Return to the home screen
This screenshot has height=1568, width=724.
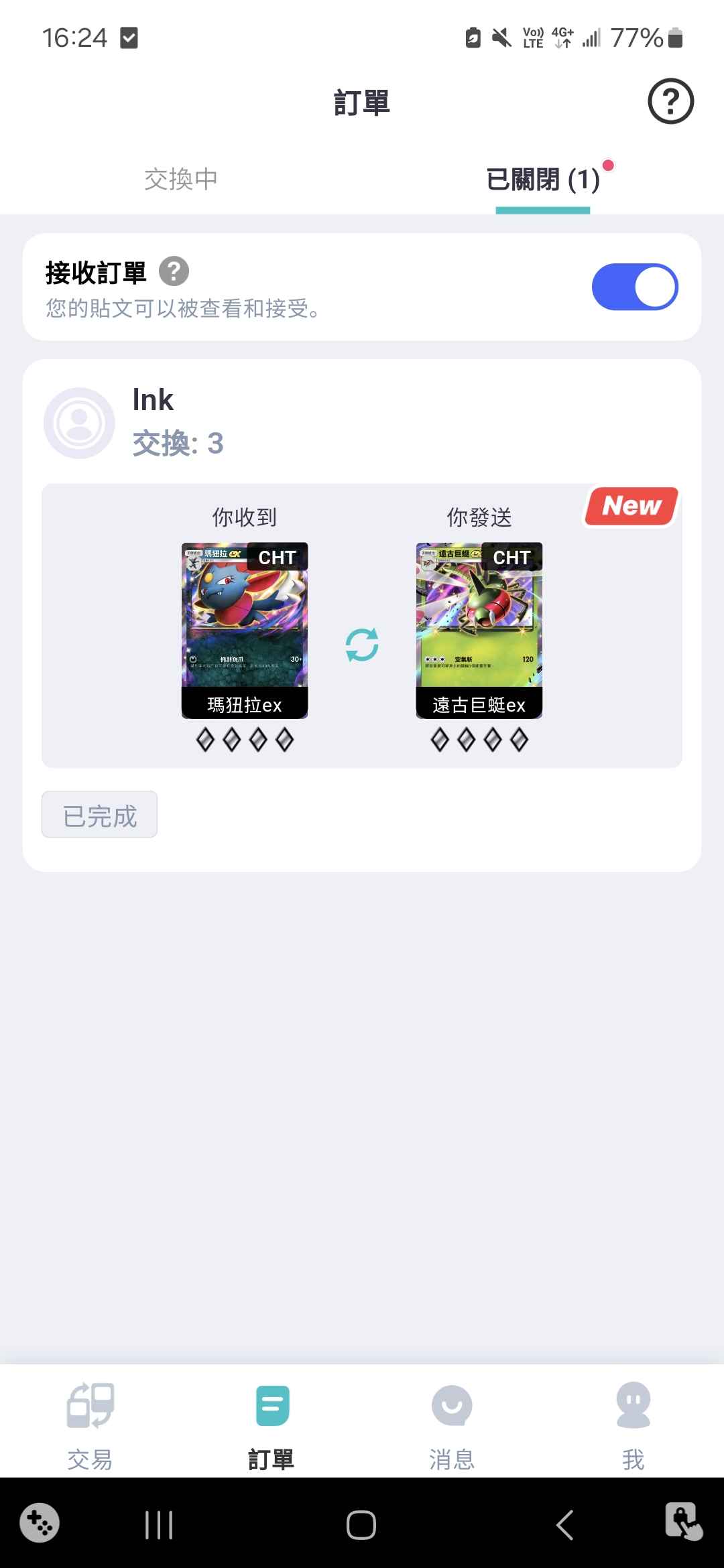click(361, 1525)
